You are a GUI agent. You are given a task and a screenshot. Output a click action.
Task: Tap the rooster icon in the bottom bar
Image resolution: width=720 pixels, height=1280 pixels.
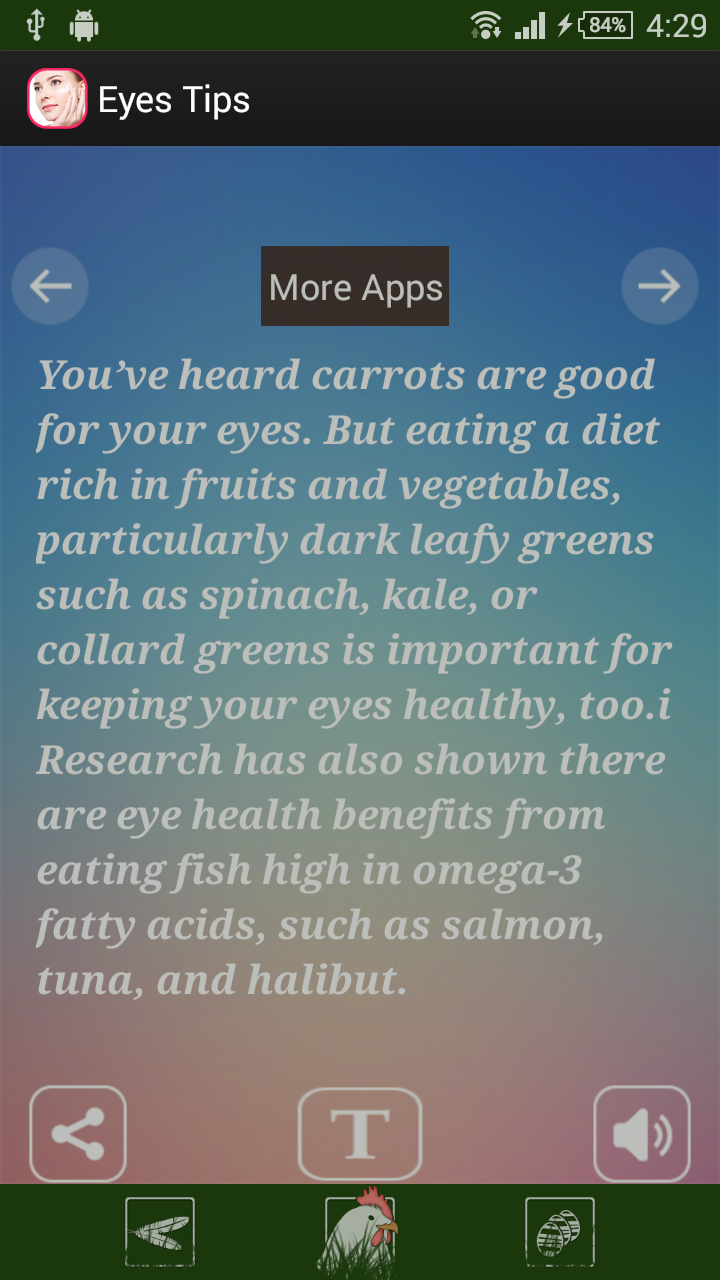[x=360, y=1232]
